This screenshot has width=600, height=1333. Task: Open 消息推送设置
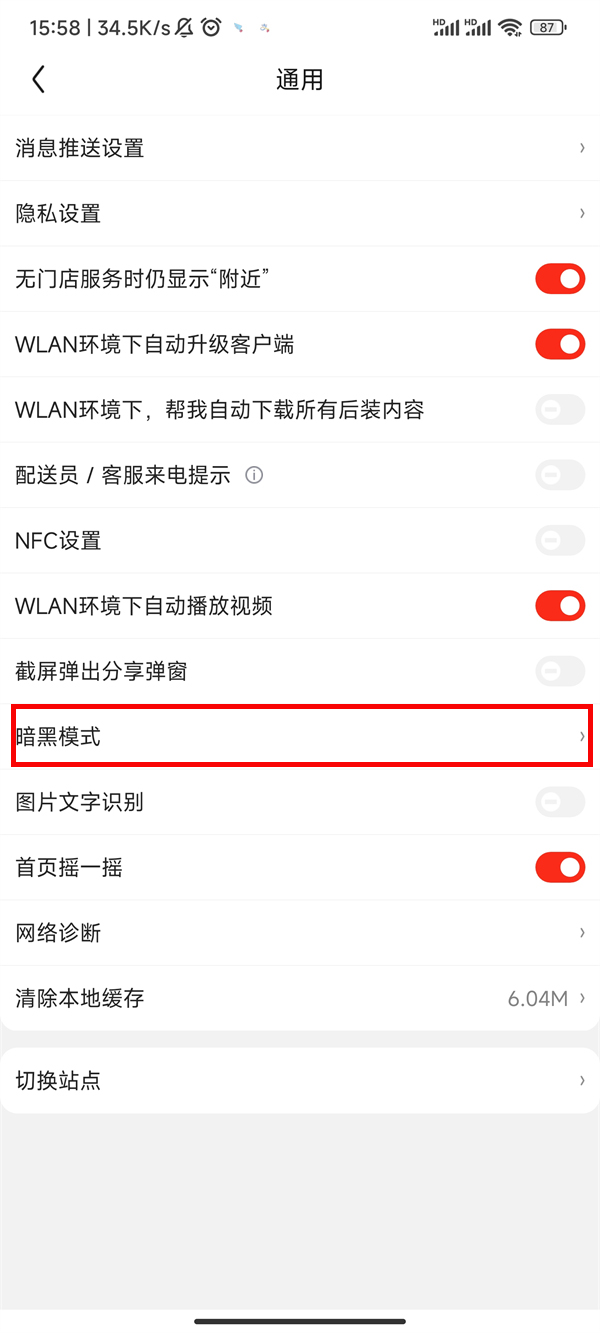300,148
